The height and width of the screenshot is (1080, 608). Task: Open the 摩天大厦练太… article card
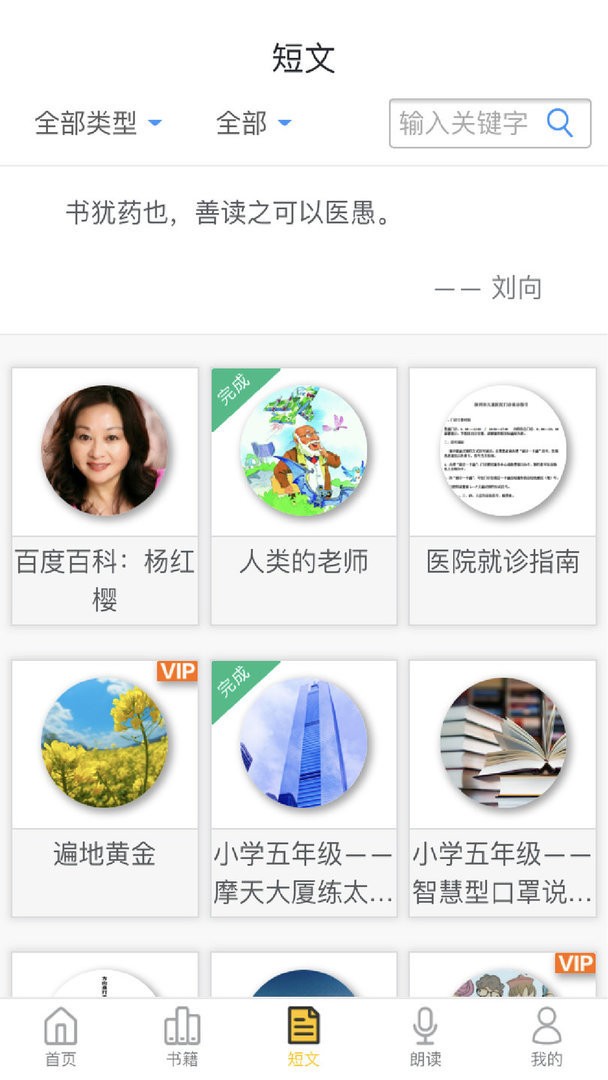pos(303,787)
